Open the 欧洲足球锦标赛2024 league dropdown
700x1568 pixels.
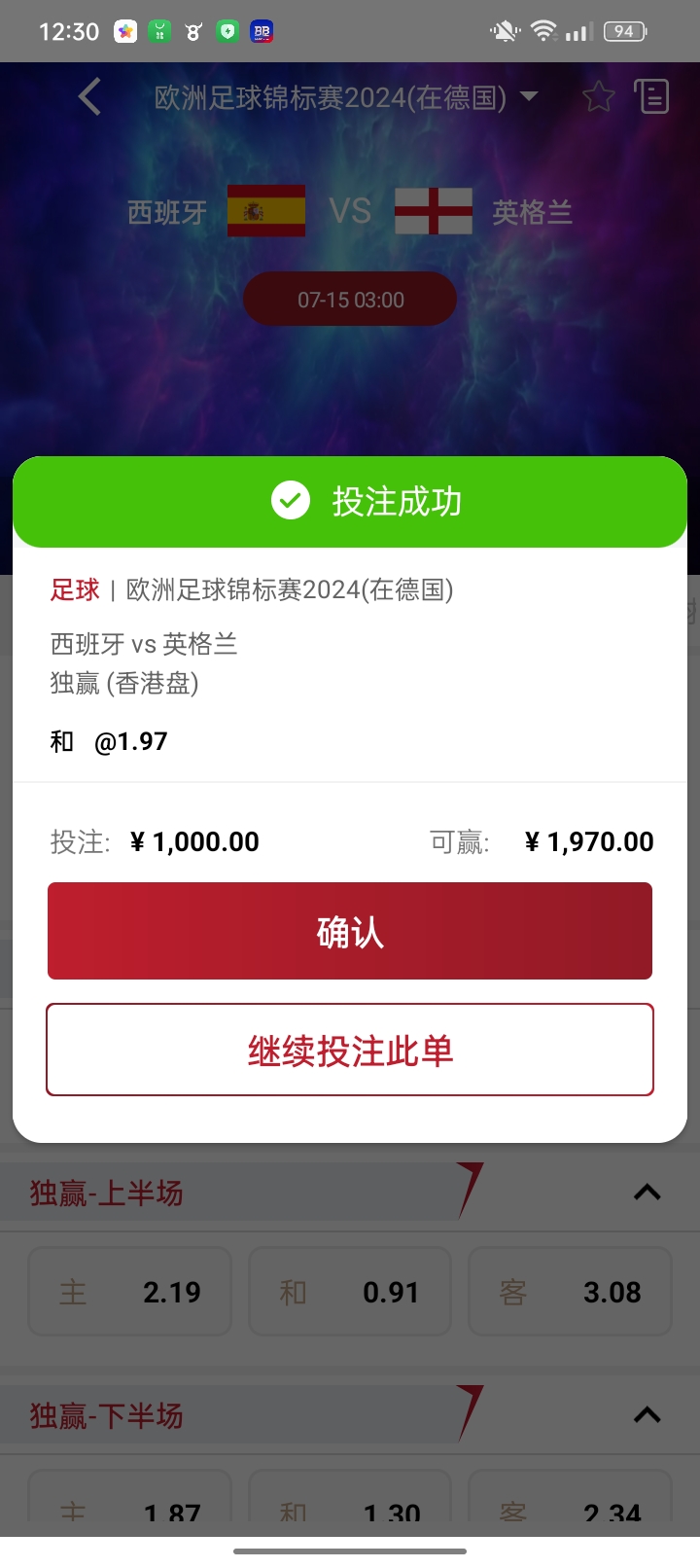point(346,97)
